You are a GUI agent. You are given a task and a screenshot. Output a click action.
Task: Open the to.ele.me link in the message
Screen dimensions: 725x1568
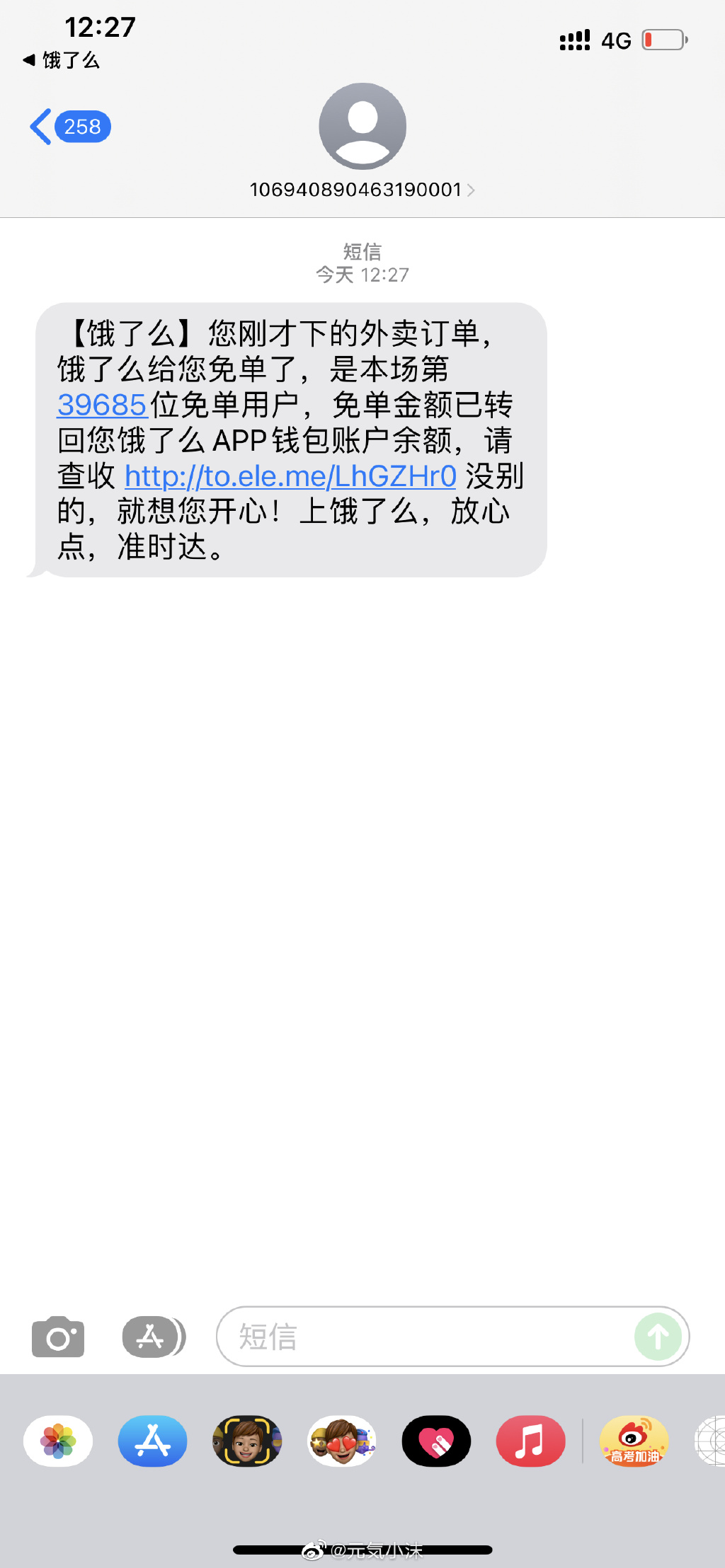point(290,476)
